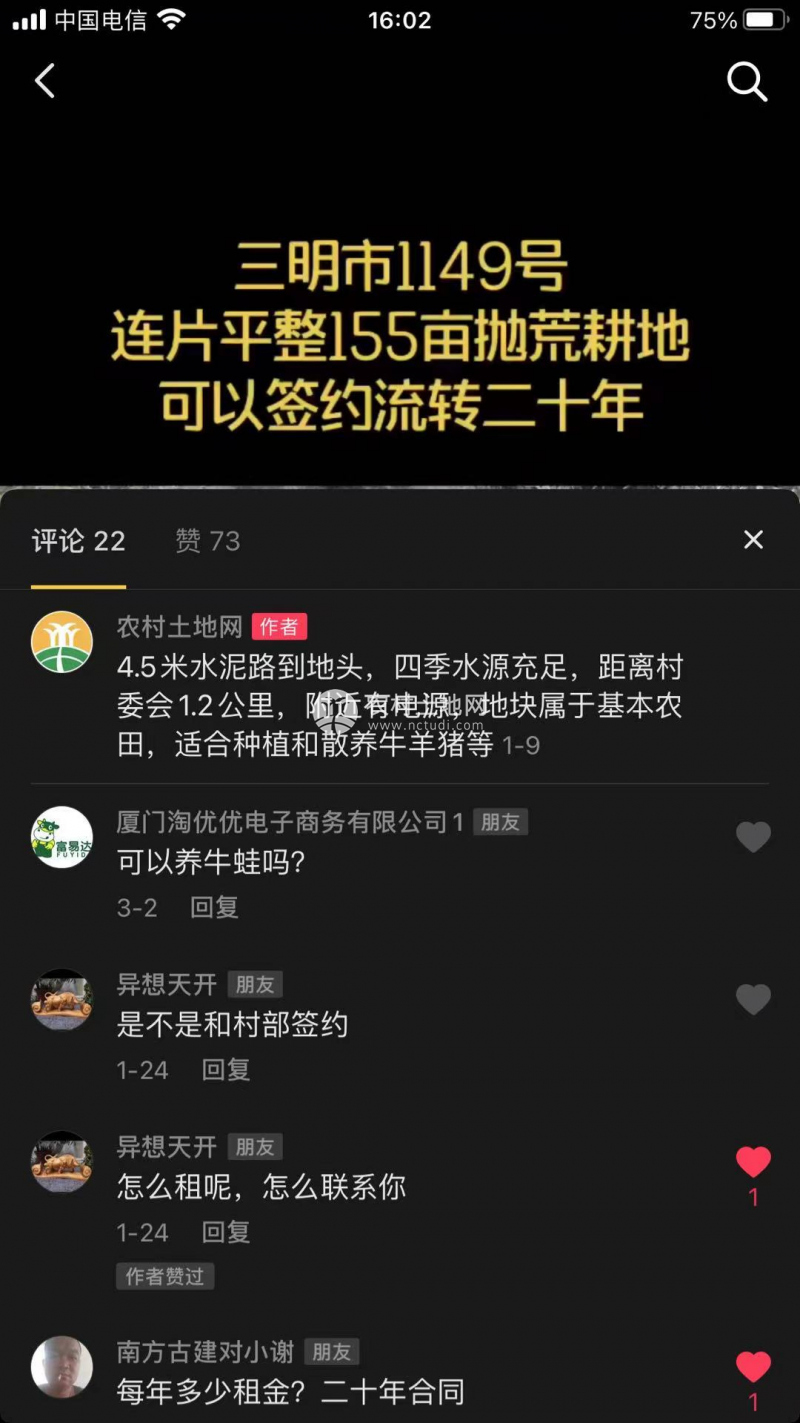This screenshot has width=800, height=1423.
Task: Reply to 是不是和村部签约 comment
Action: point(226,1069)
